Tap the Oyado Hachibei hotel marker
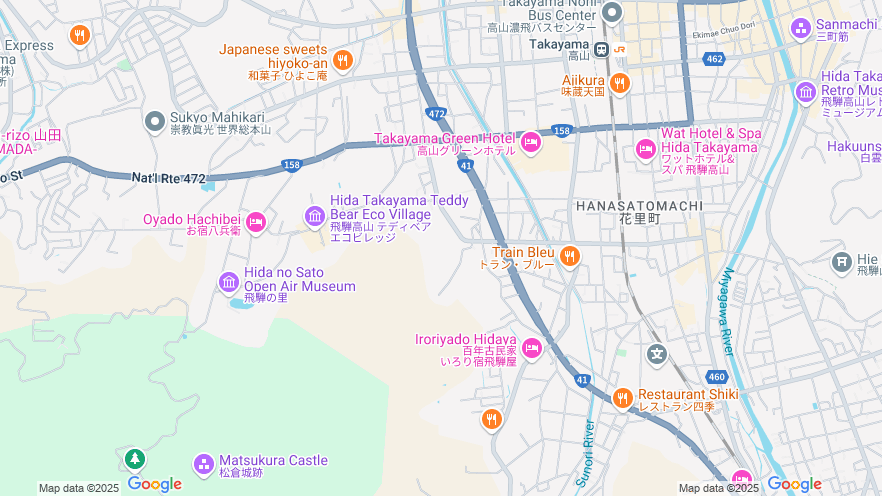The width and height of the screenshot is (882, 496). point(256,222)
